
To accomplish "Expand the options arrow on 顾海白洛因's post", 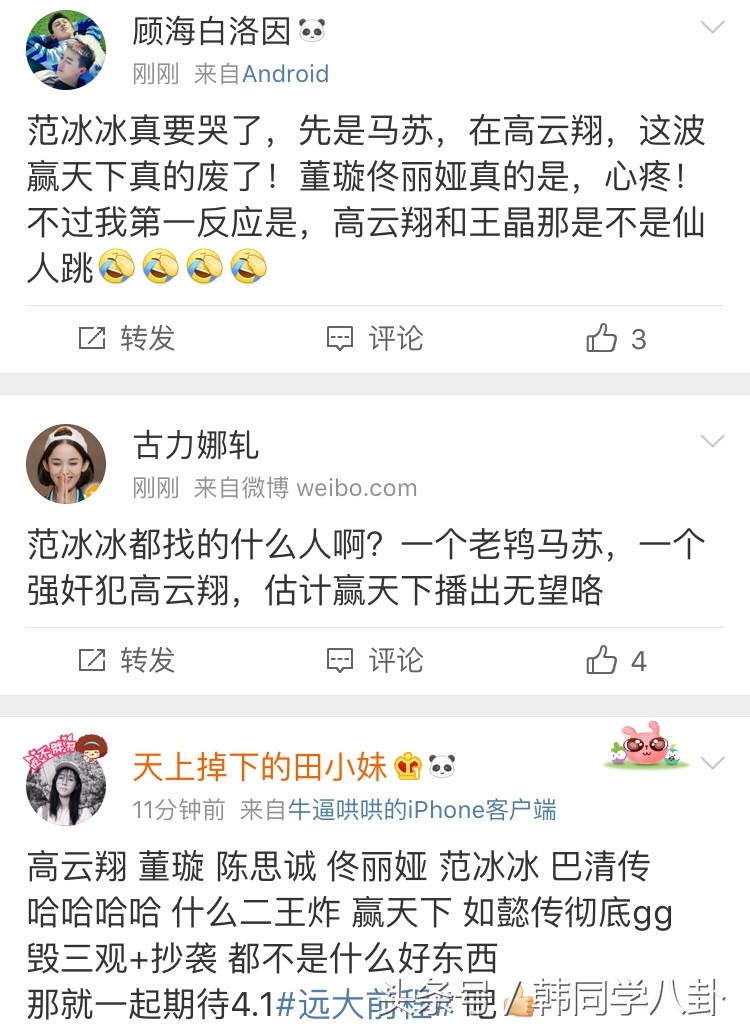I will click(712, 28).
